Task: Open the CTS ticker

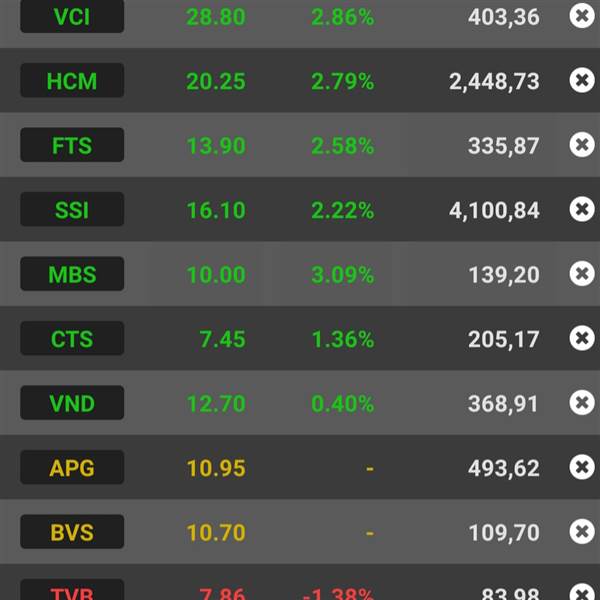Action: [72, 339]
